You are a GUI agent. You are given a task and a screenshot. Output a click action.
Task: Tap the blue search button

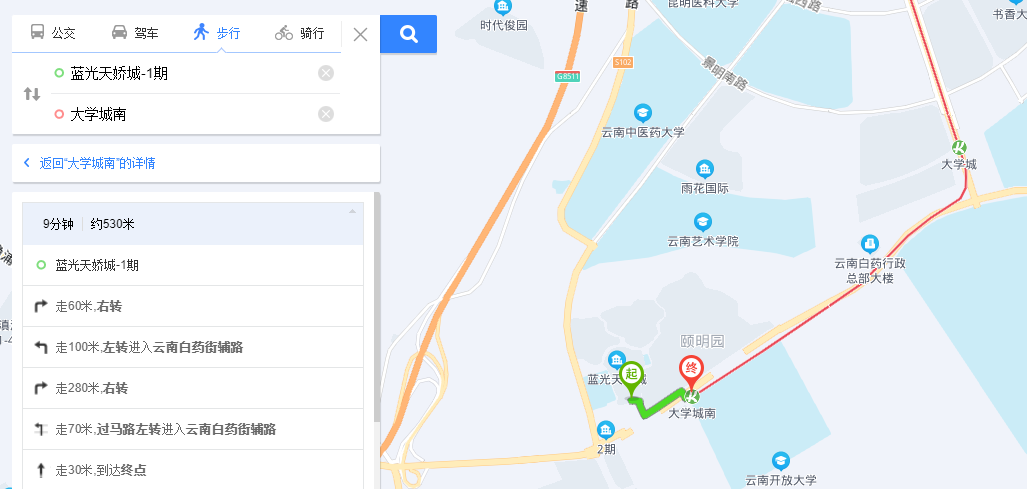point(408,34)
